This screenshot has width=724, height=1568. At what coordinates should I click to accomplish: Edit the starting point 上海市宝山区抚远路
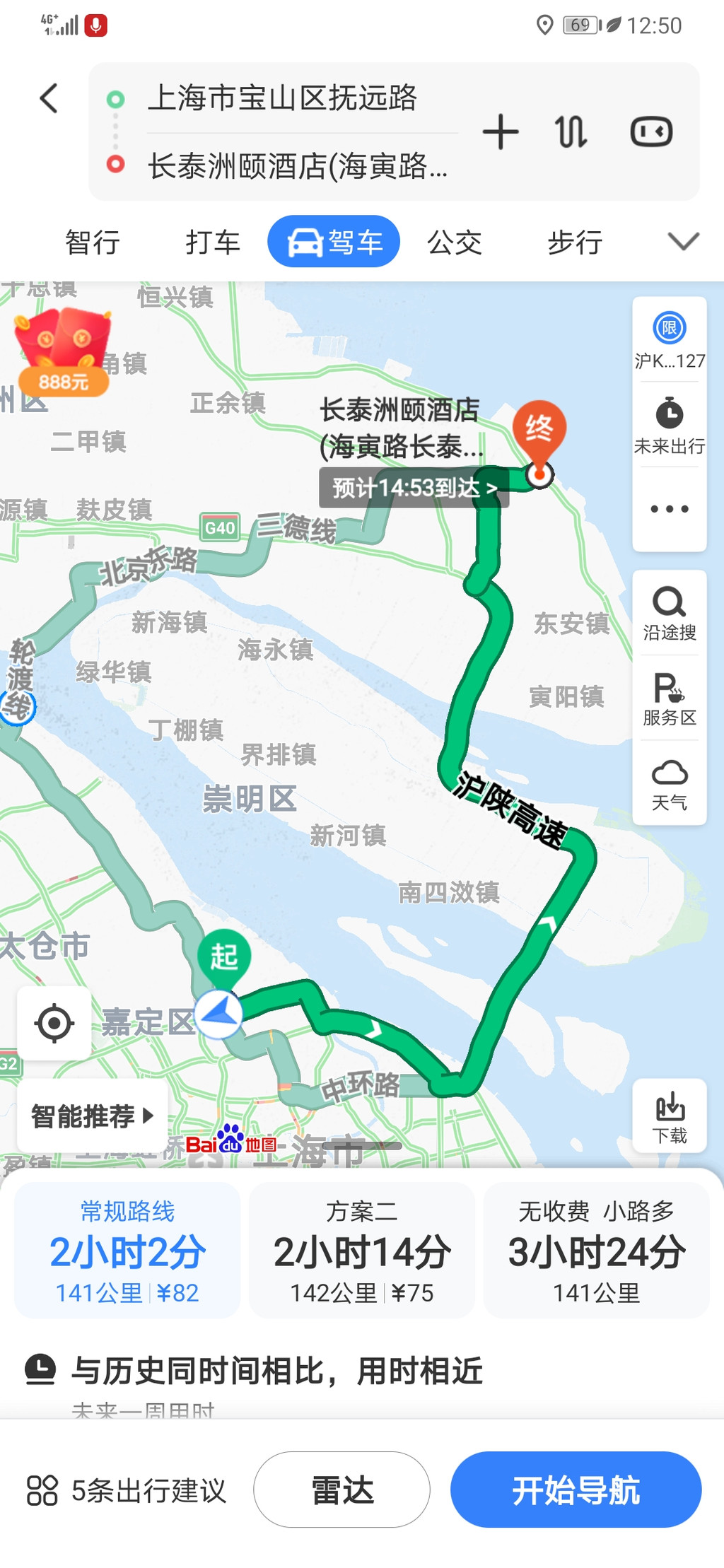point(283,98)
